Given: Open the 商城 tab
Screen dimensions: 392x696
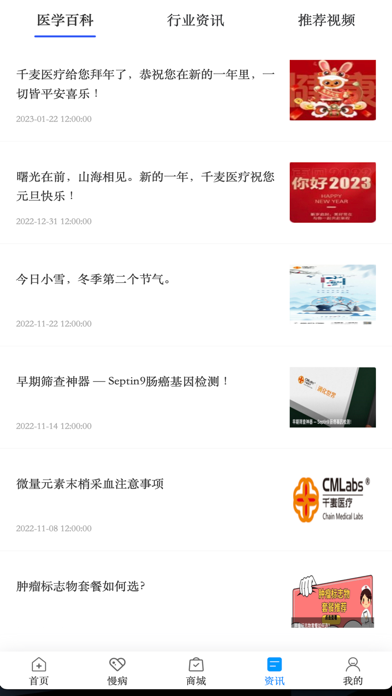Looking at the screenshot, I should pos(196,671).
